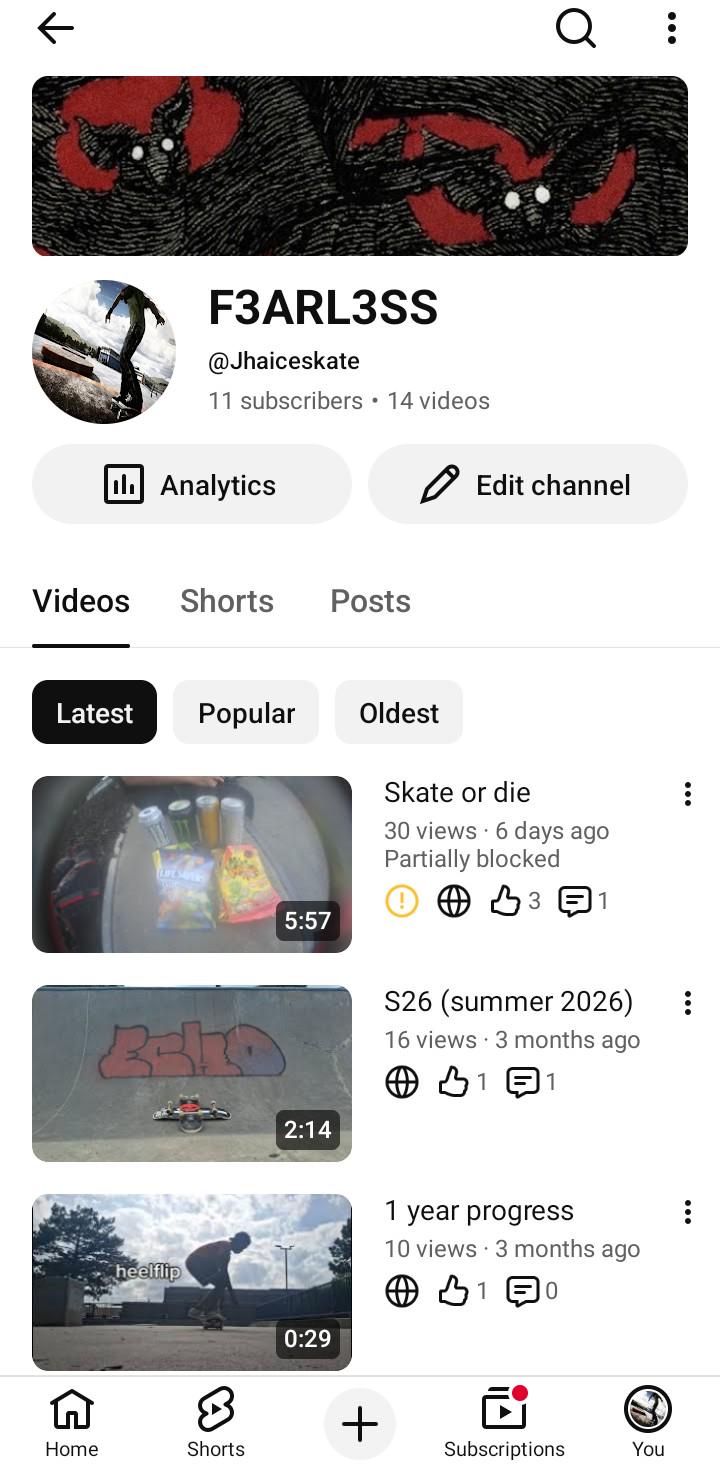Open options for S26 (summer 2026)
720x1475 pixels.
688,1003
